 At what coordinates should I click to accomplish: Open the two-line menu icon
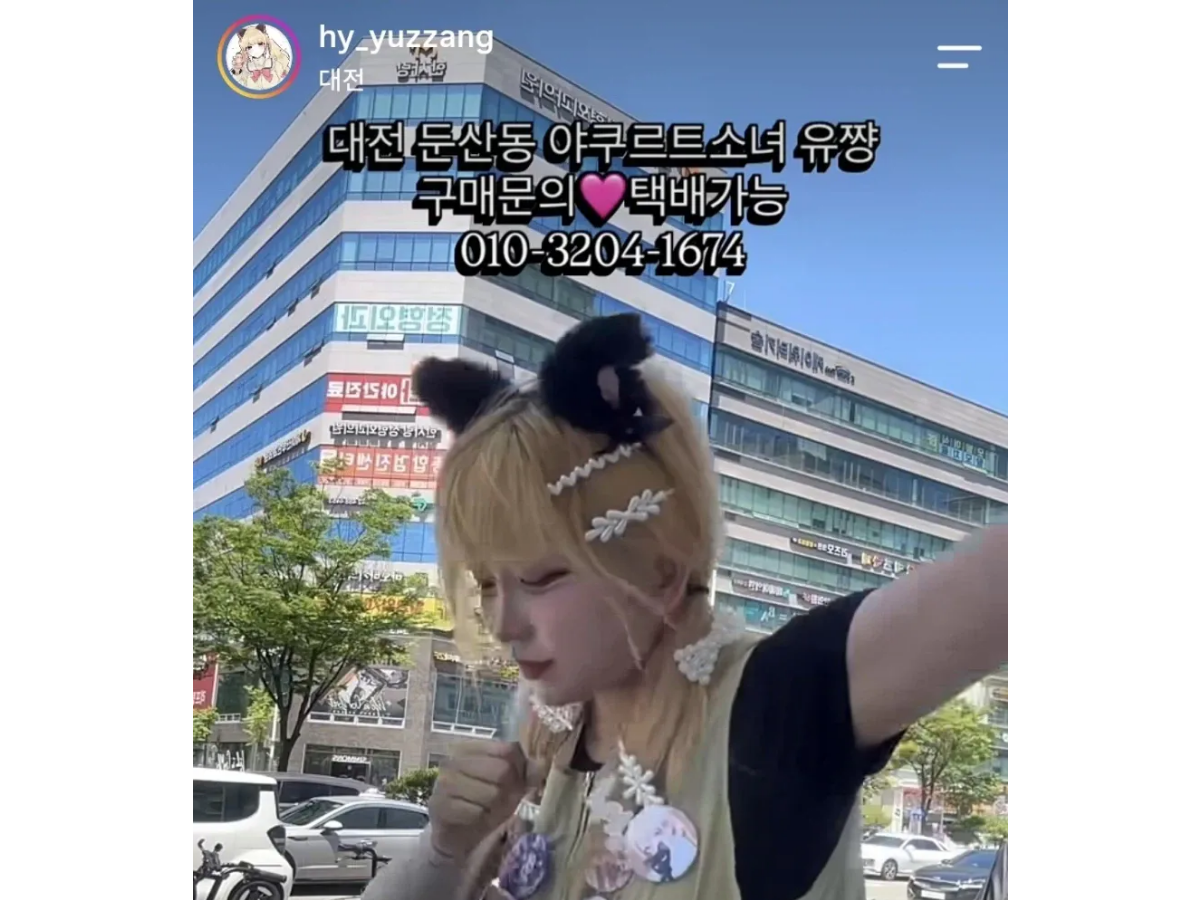tap(959, 57)
